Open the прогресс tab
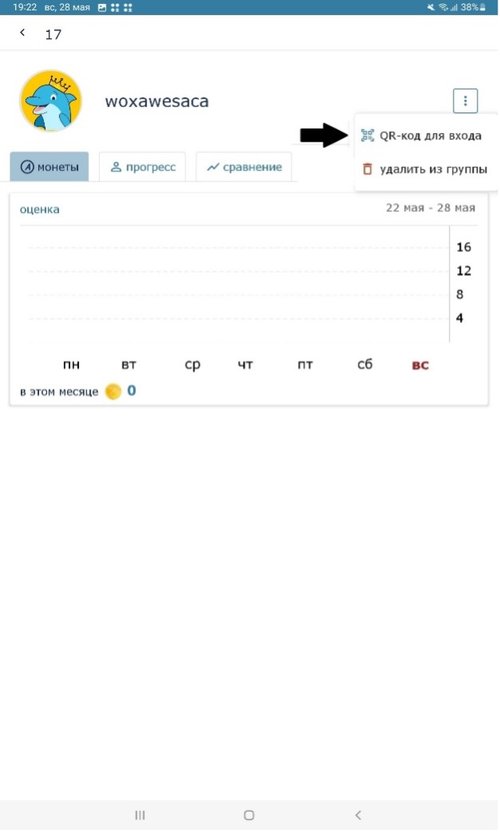This screenshot has height=834, width=500. (143, 167)
